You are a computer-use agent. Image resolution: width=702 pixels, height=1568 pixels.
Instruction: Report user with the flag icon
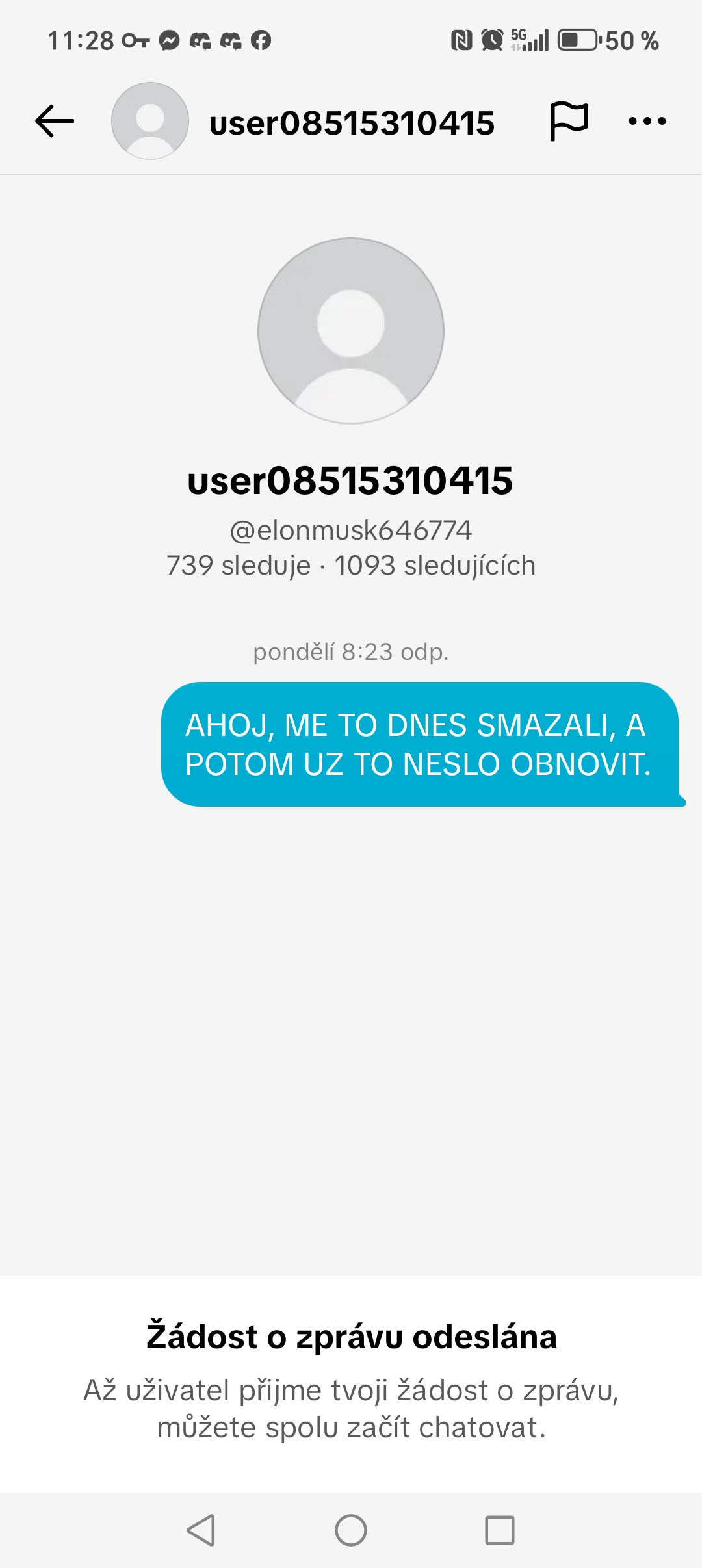click(569, 121)
